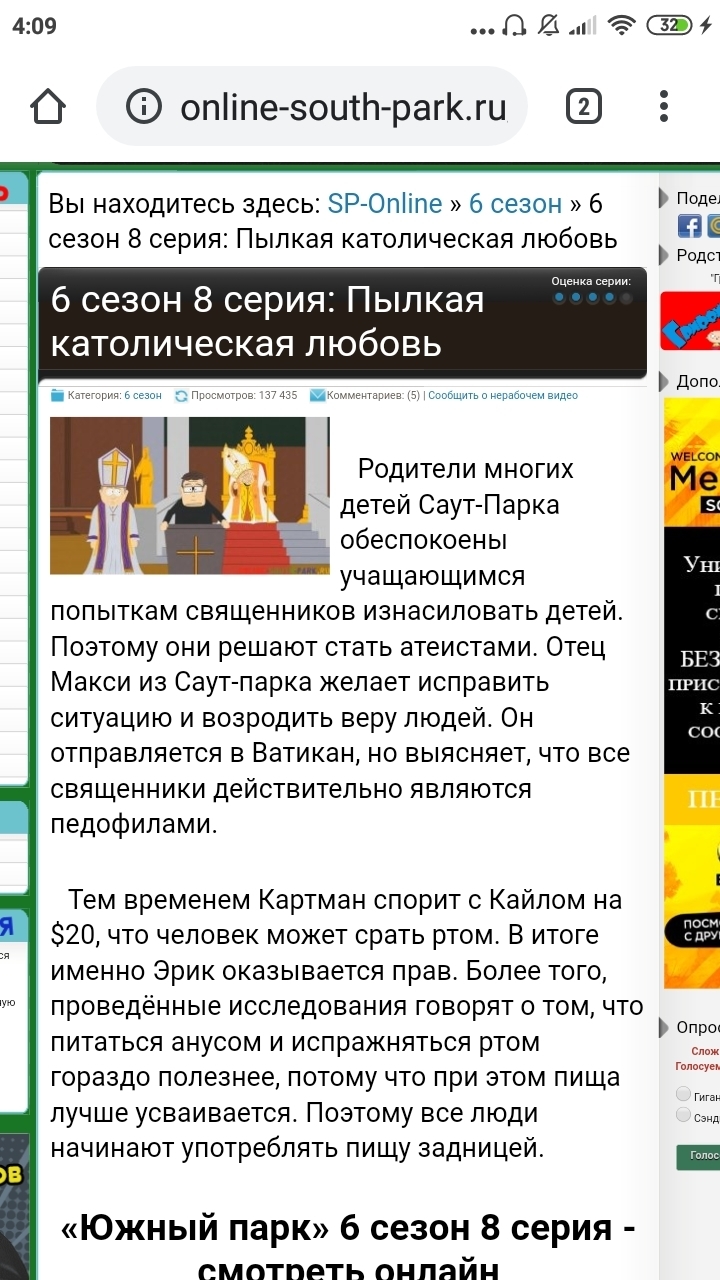Open the episode preview image with priests
Screen dimensions: 720x1280
(189, 496)
